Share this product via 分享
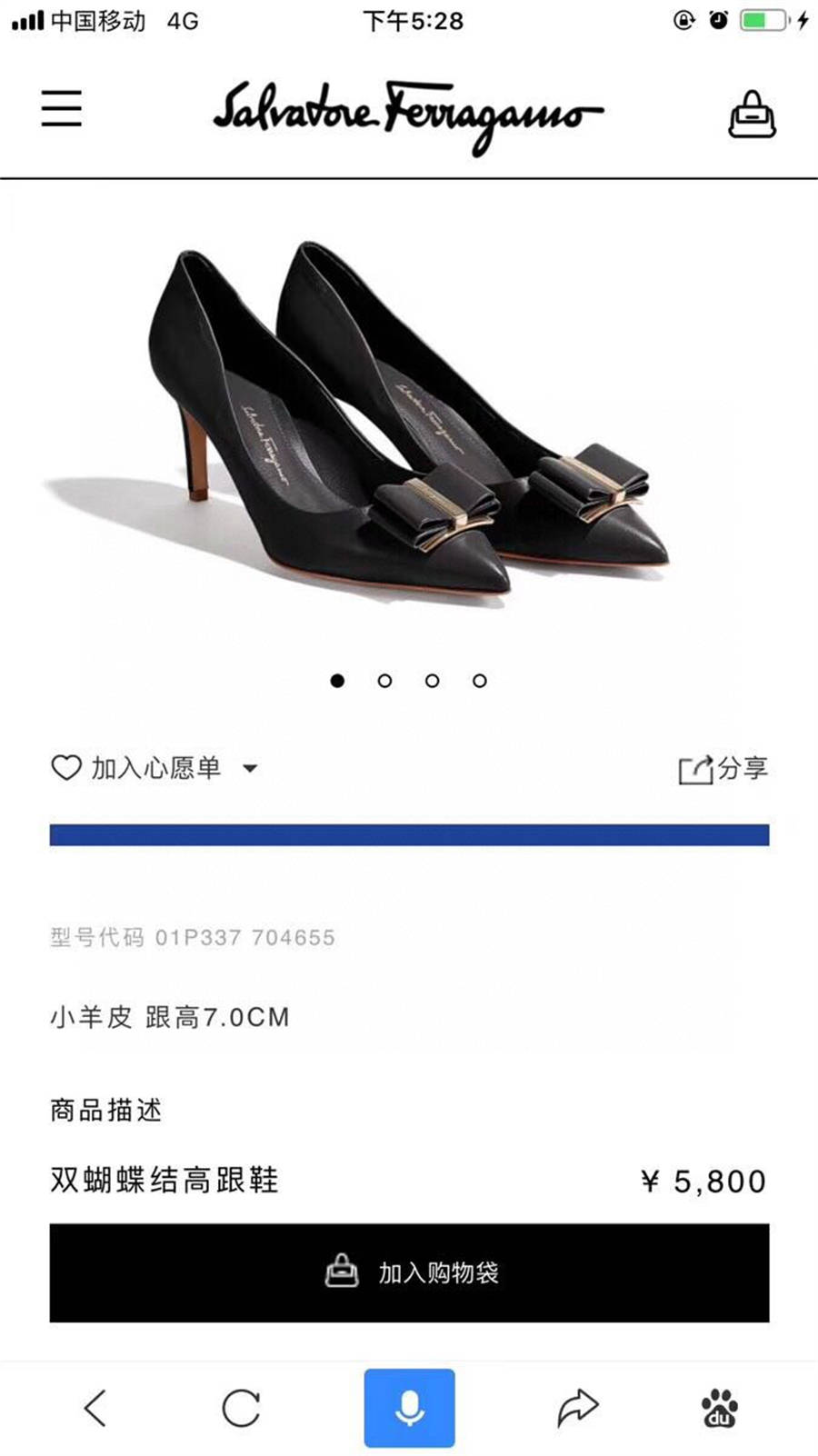The width and height of the screenshot is (818, 1456). point(723,769)
